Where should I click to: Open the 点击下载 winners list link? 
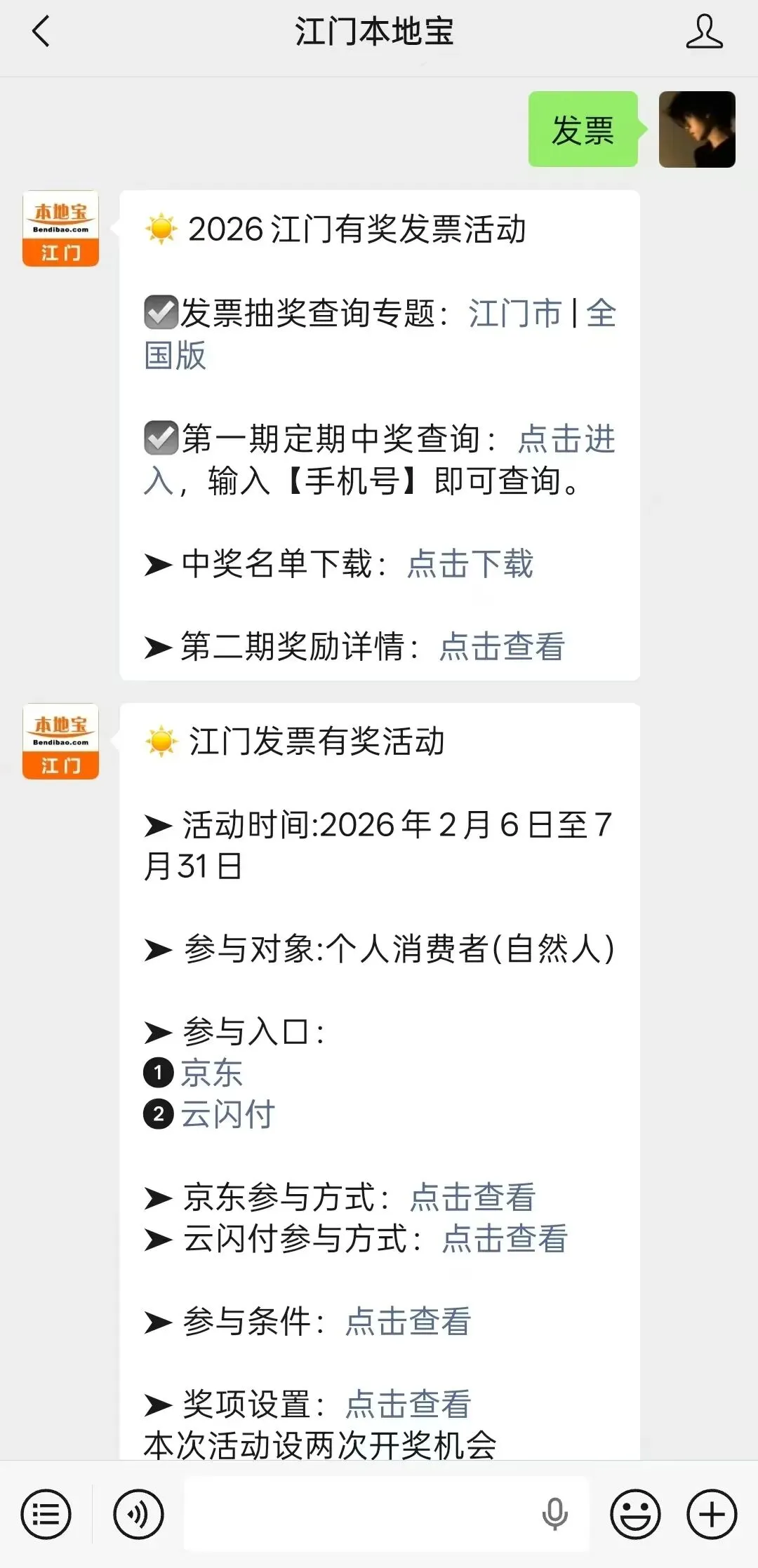[x=470, y=563]
